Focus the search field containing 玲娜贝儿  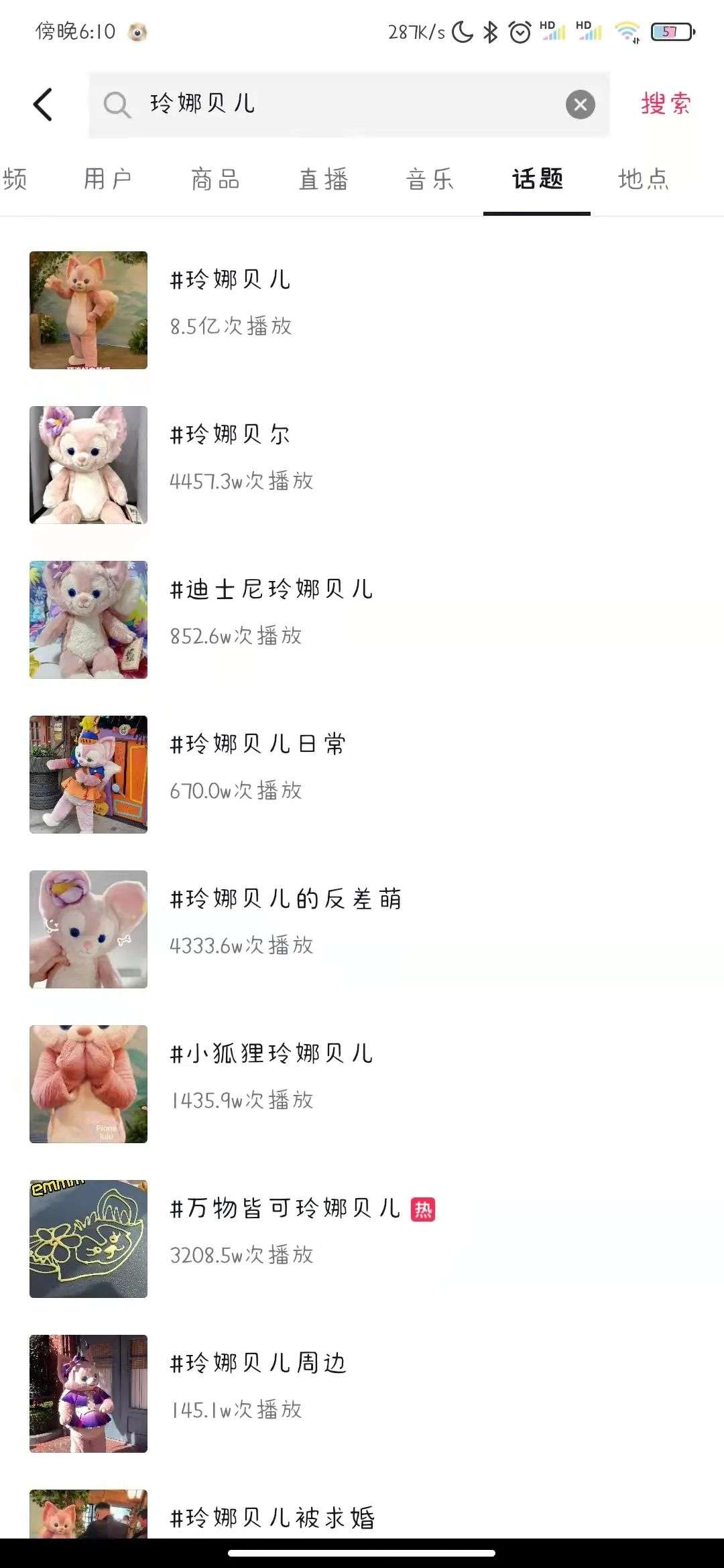(335, 105)
